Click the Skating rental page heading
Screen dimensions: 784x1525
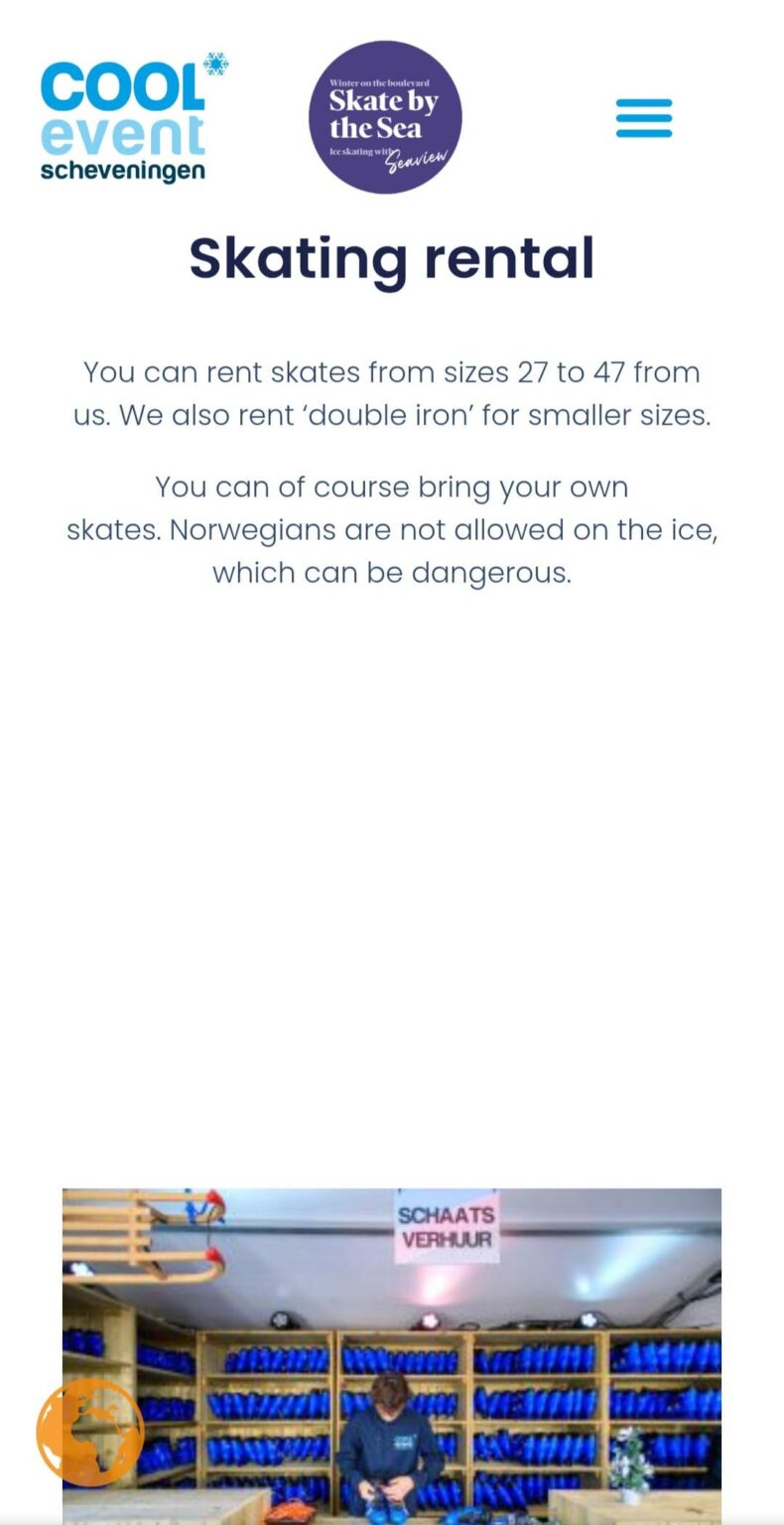[x=392, y=258]
